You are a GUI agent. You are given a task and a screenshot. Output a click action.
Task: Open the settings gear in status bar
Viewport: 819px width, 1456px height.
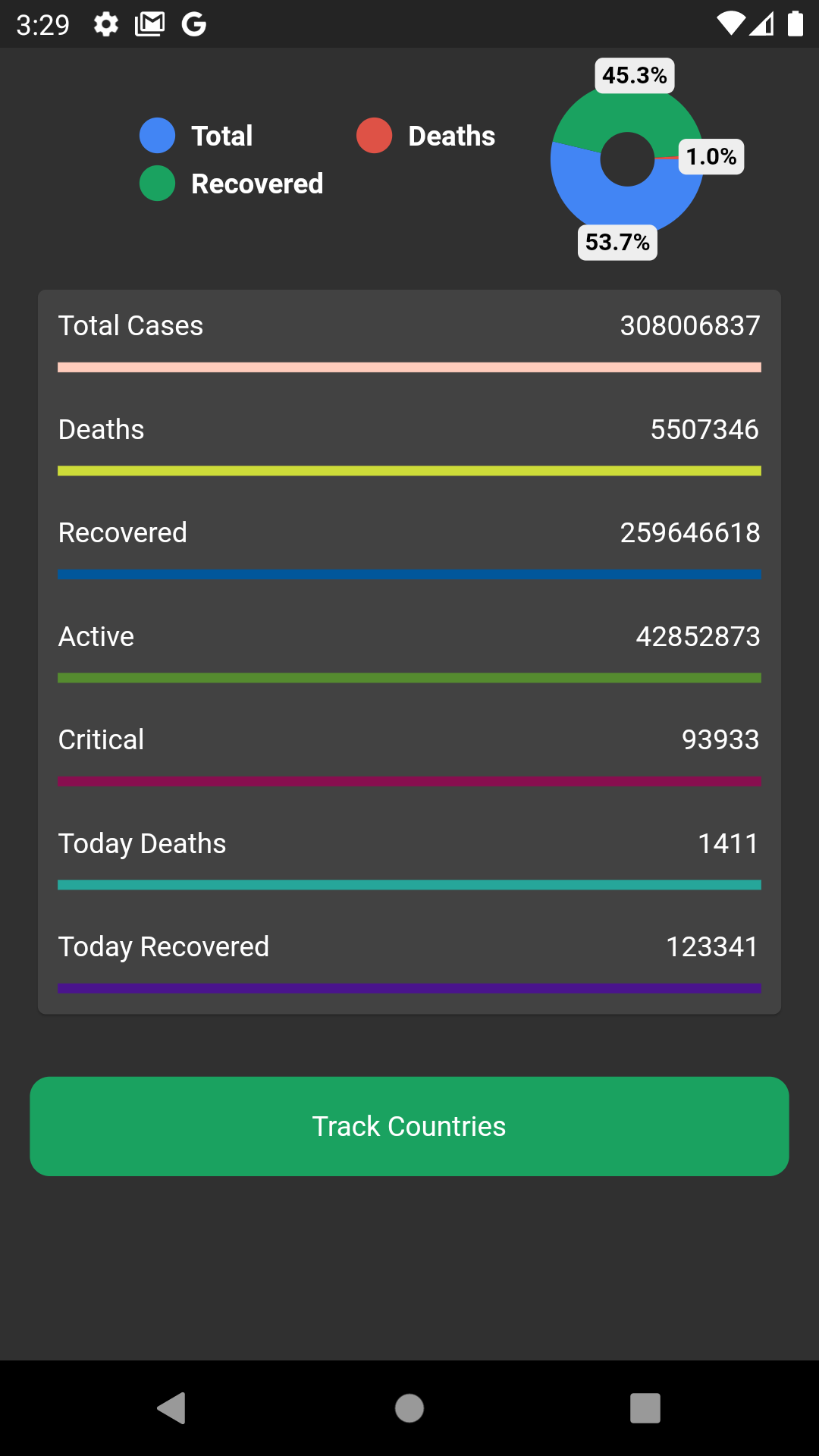[x=105, y=24]
